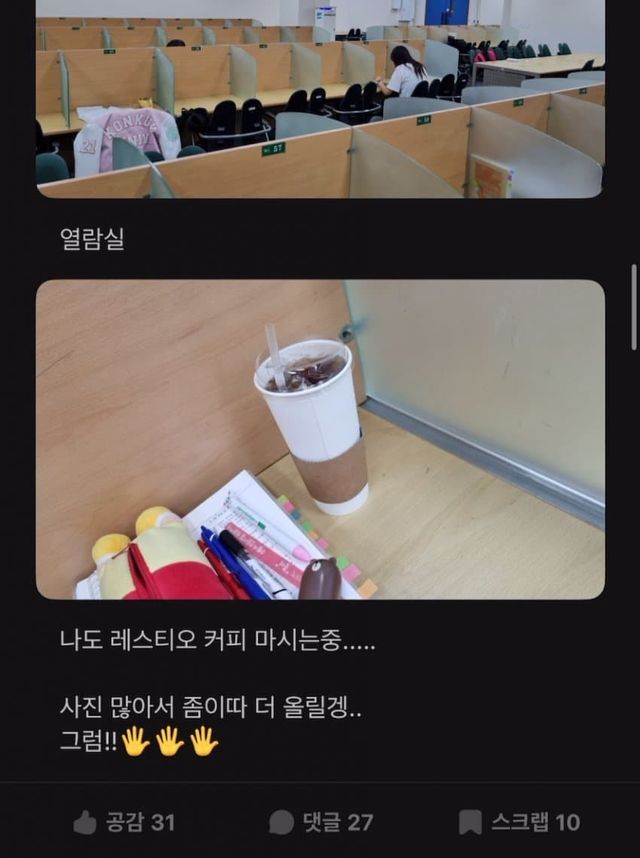Scrap this post with 스크랩

(519, 822)
